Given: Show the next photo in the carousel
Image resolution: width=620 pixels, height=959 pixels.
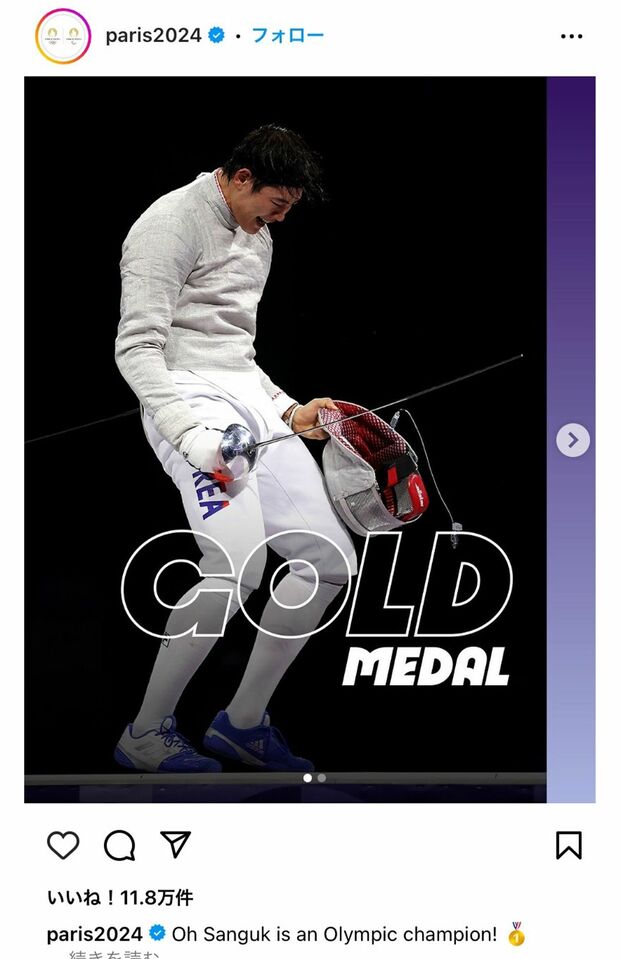Looking at the screenshot, I should click(x=572, y=439).
